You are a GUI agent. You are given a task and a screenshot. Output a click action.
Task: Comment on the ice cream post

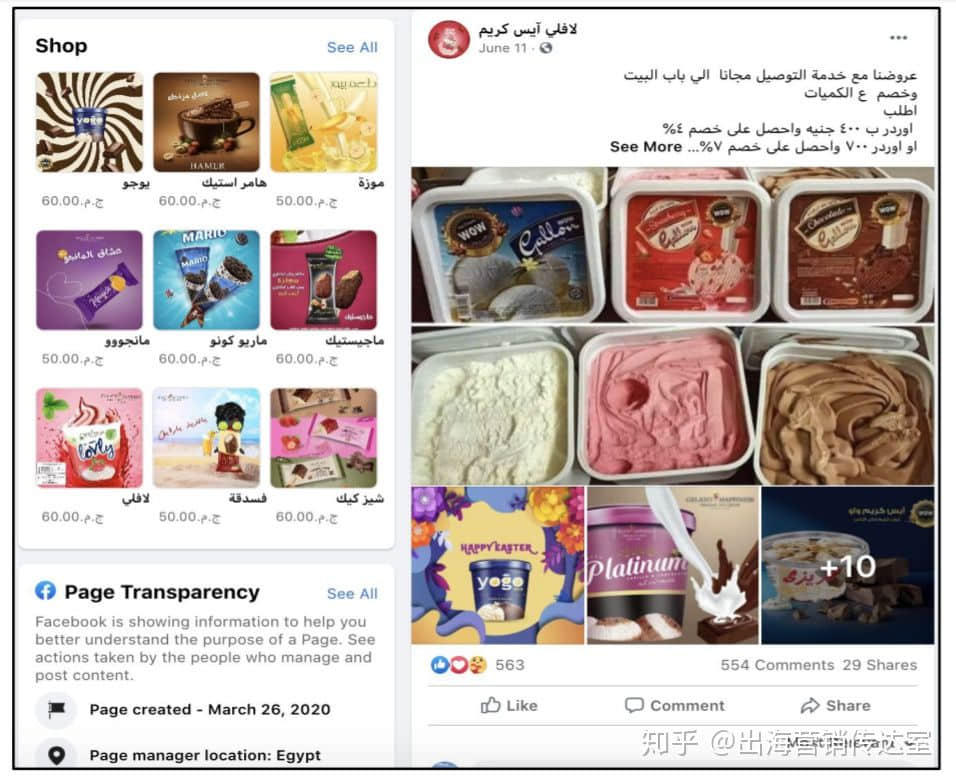point(675,705)
